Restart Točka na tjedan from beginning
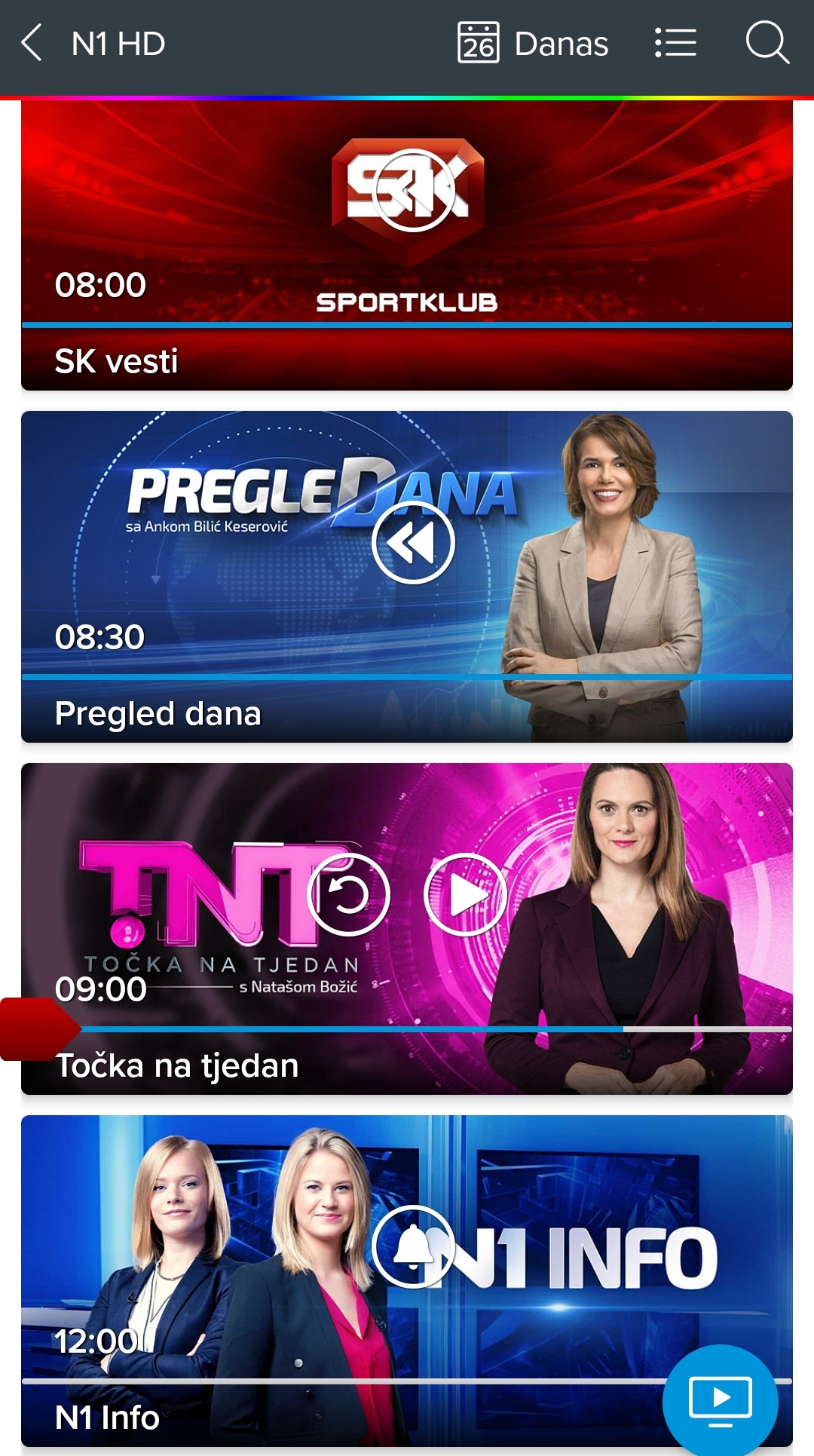Viewport: 814px width, 1456px height. tap(348, 894)
